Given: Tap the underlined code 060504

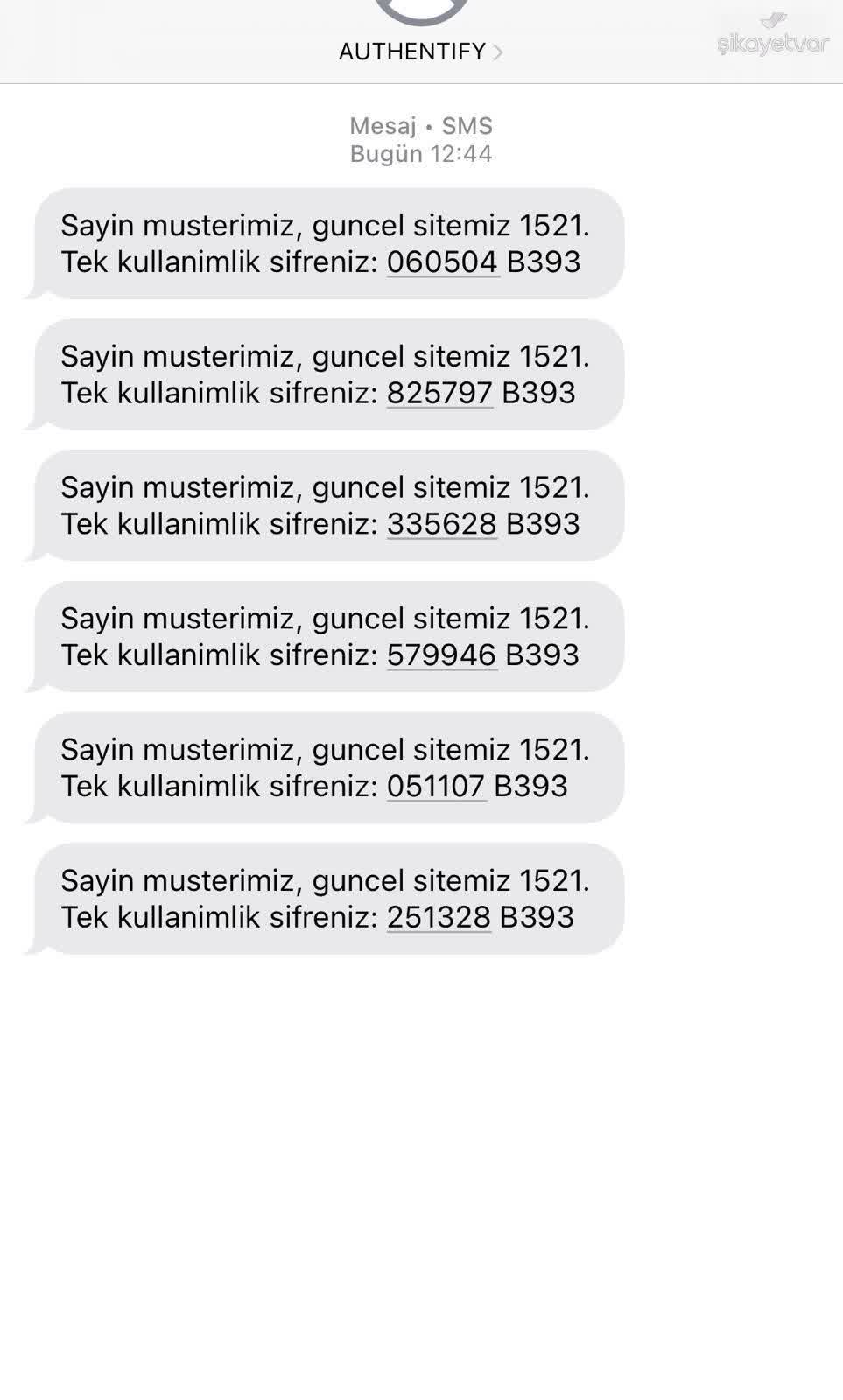Looking at the screenshot, I should [x=443, y=262].
